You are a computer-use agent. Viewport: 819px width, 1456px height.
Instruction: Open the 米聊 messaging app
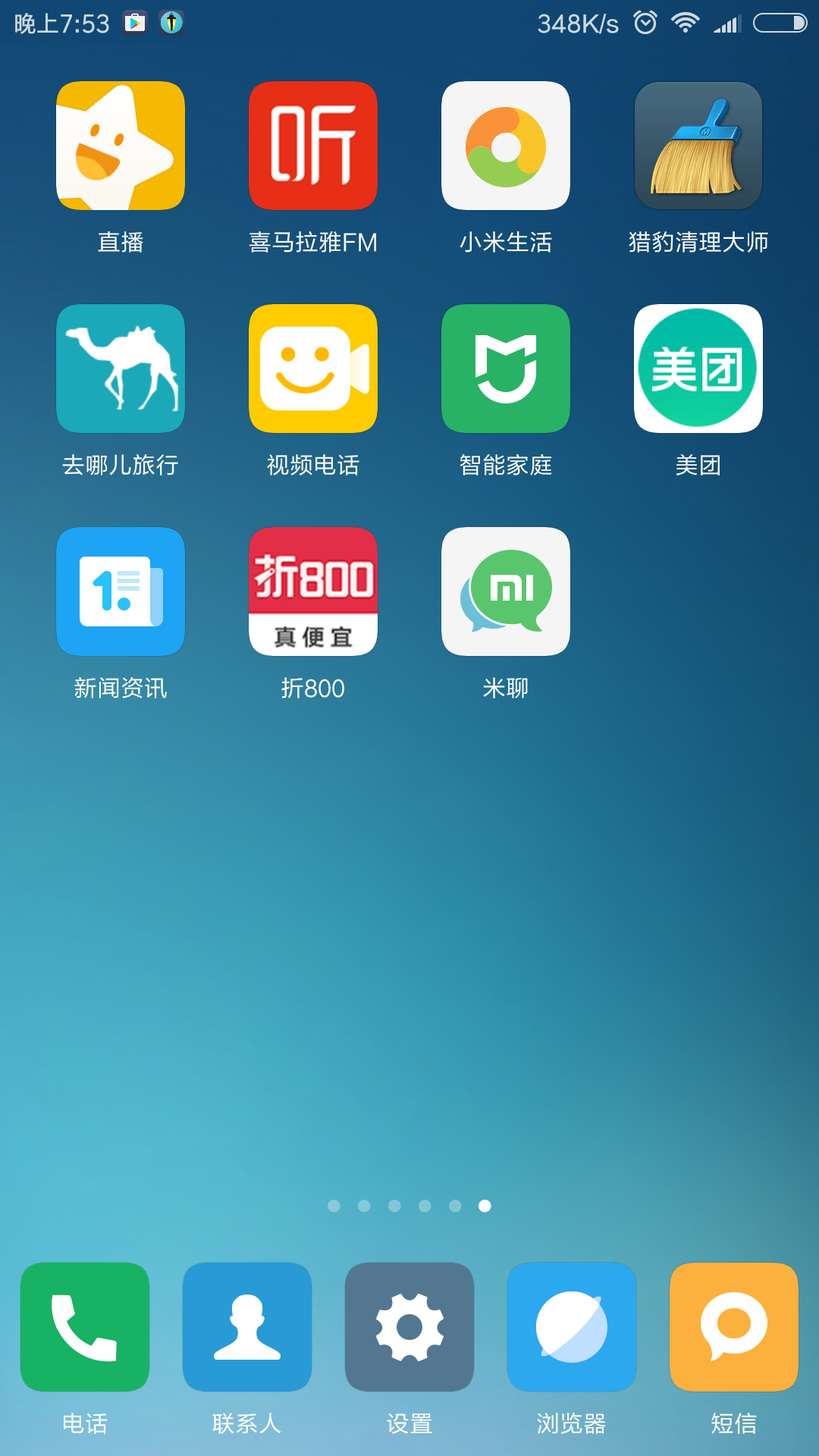point(505,591)
